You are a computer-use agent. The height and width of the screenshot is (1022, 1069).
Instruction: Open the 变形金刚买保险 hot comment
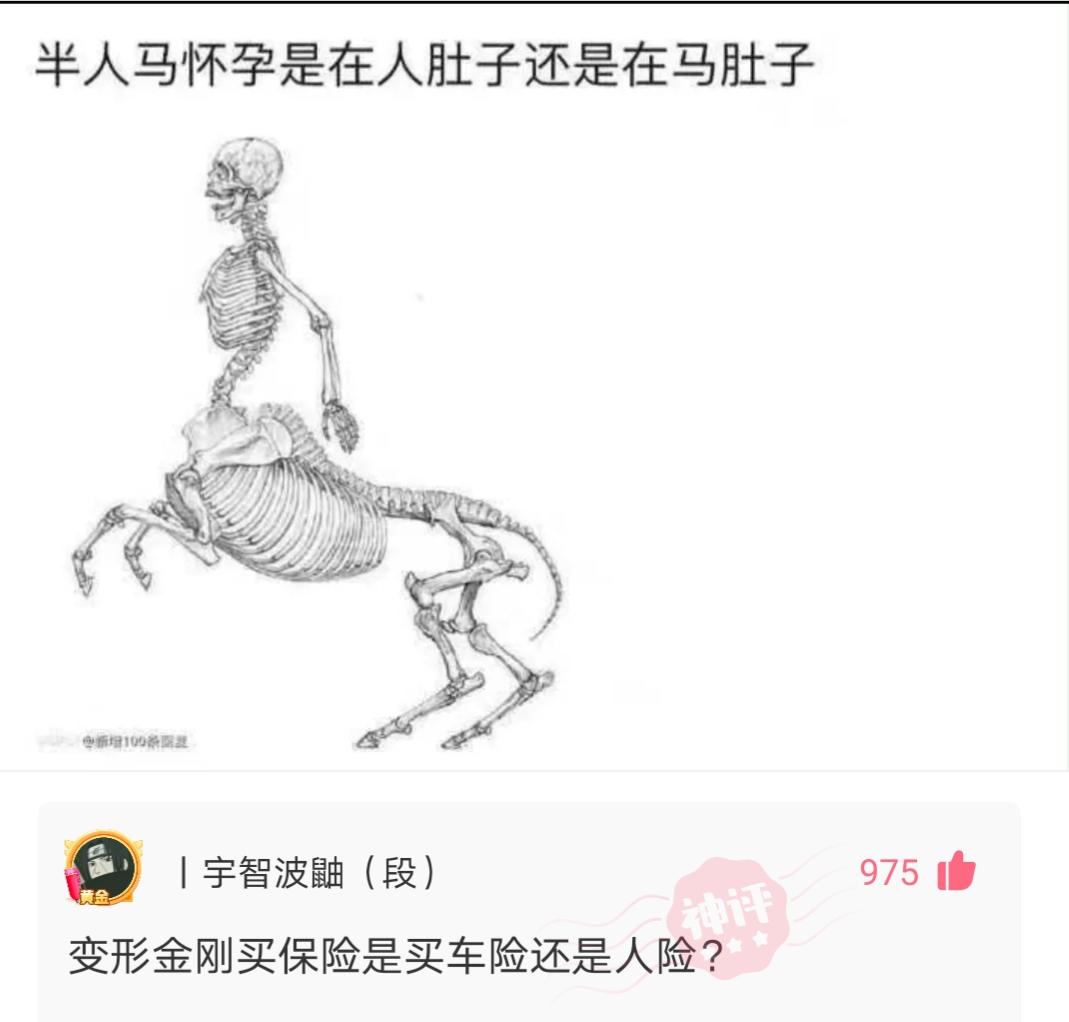click(x=395, y=958)
